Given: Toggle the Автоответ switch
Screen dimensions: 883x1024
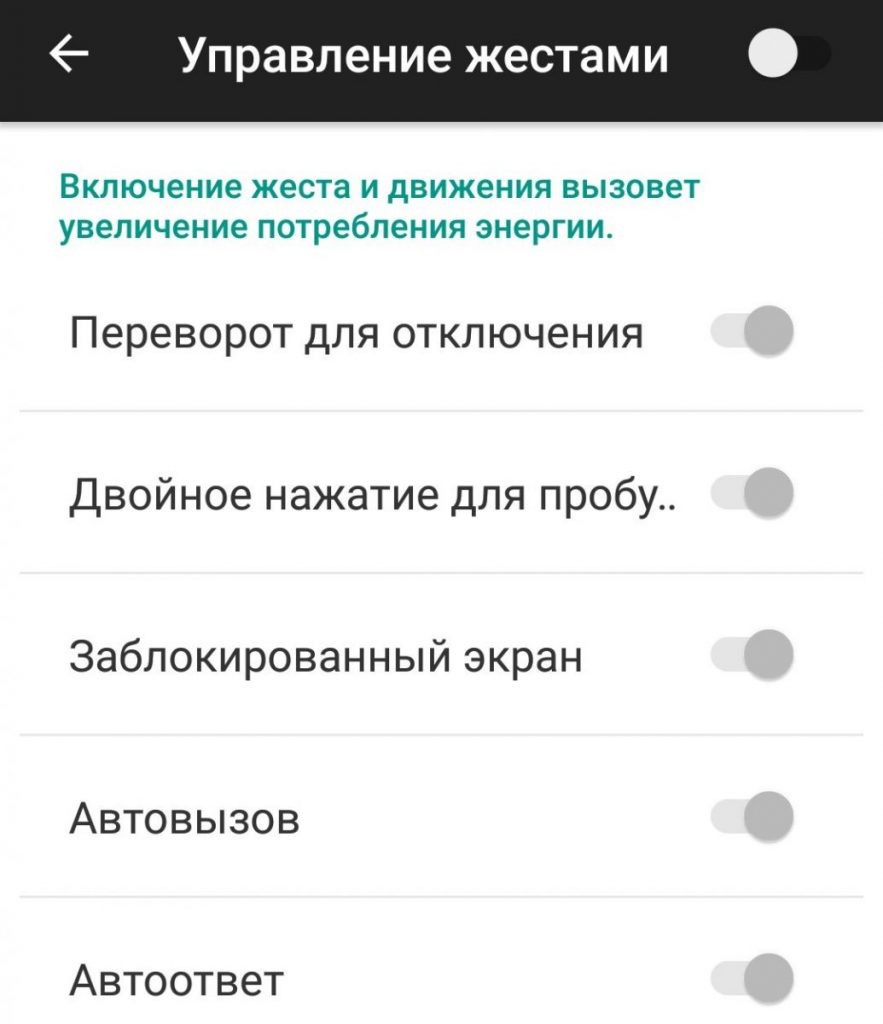Looking at the screenshot, I should (x=752, y=978).
